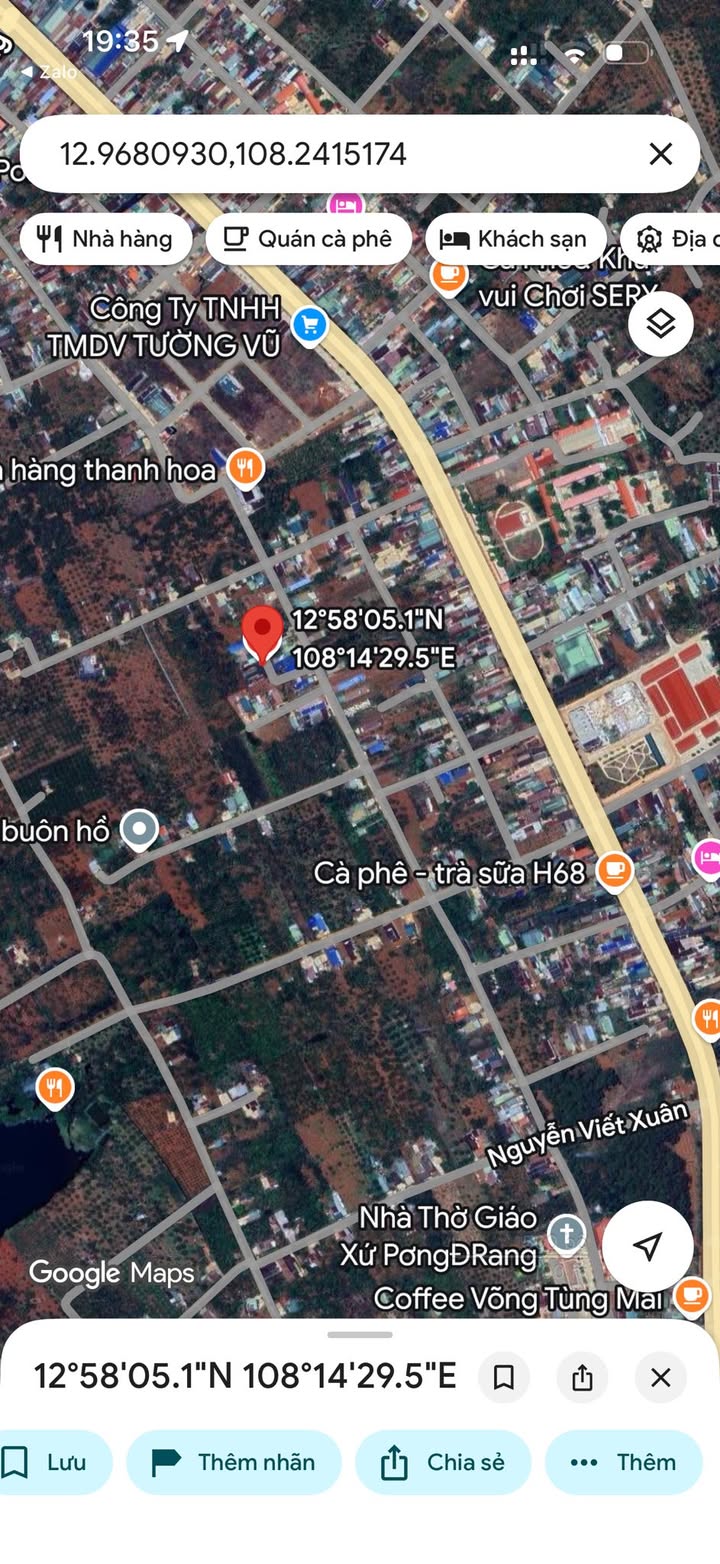The height and width of the screenshot is (1564, 720).
Task: Open Cà phê - trà sữa H68 marker
Action: tap(614, 872)
